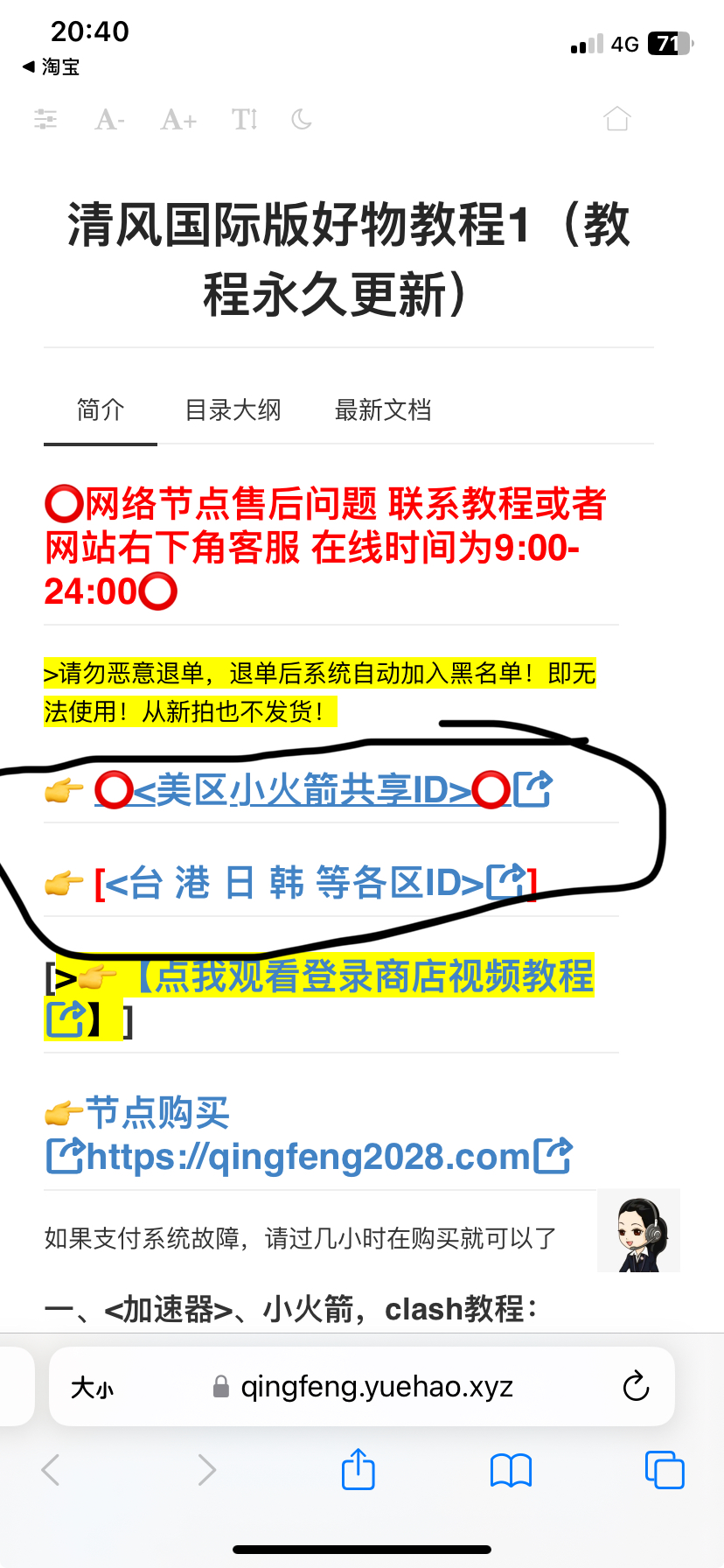Open Safari bookmarks
The width and height of the screenshot is (724, 1568).
click(511, 1470)
